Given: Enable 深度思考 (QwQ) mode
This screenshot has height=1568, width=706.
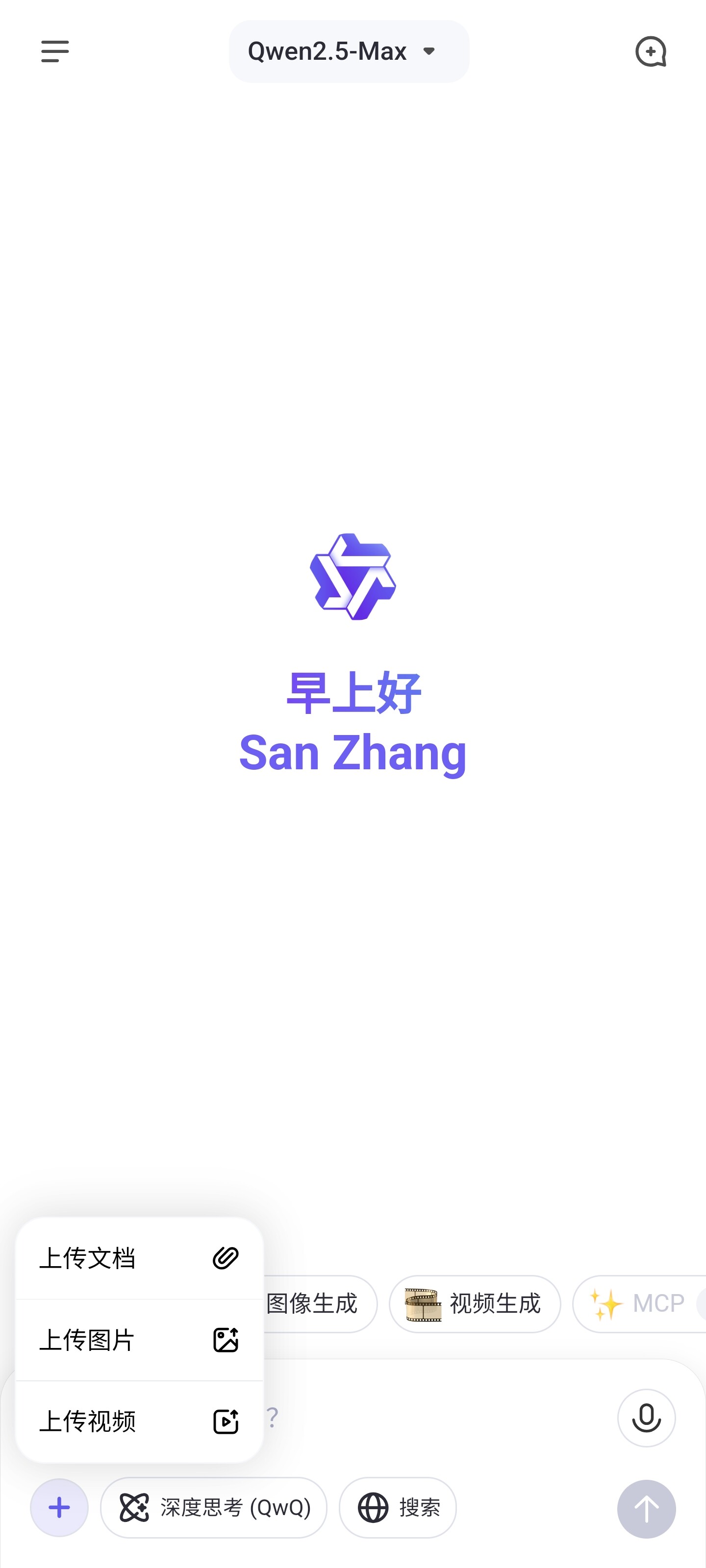Looking at the screenshot, I should pyautogui.click(x=213, y=1508).
